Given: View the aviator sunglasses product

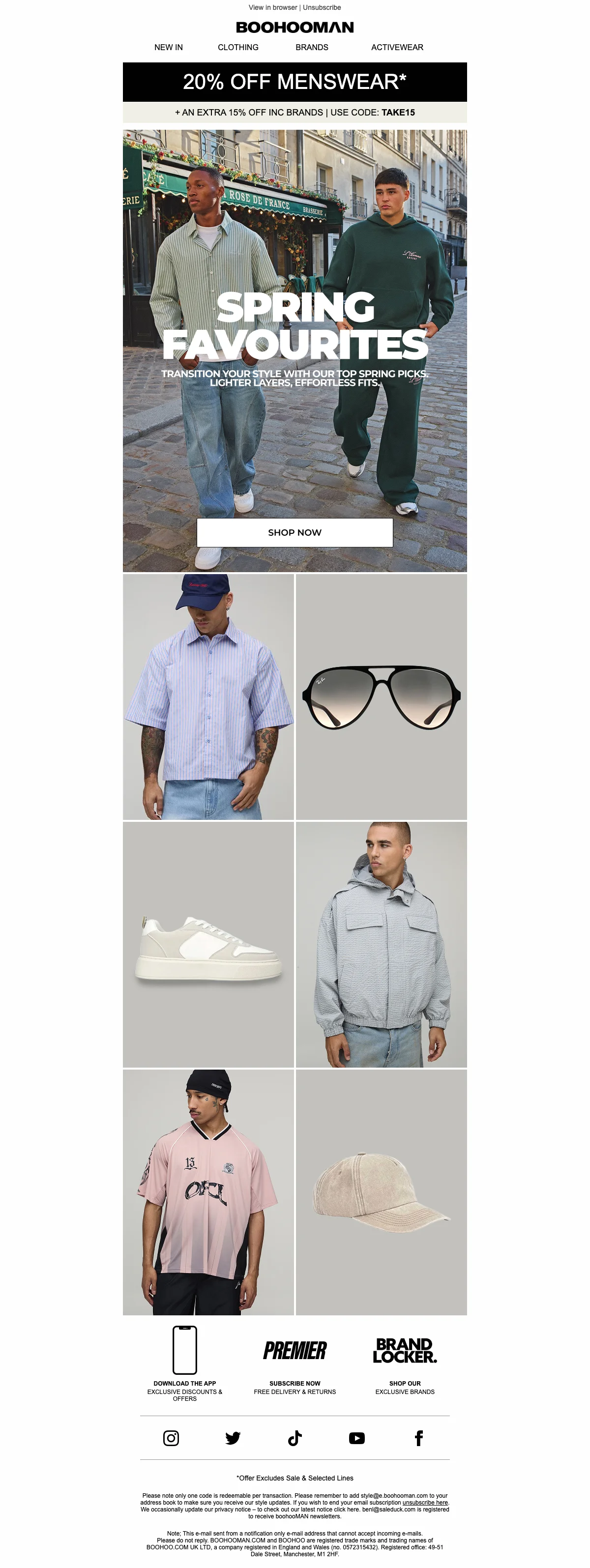Looking at the screenshot, I should click(x=381, y=697).
